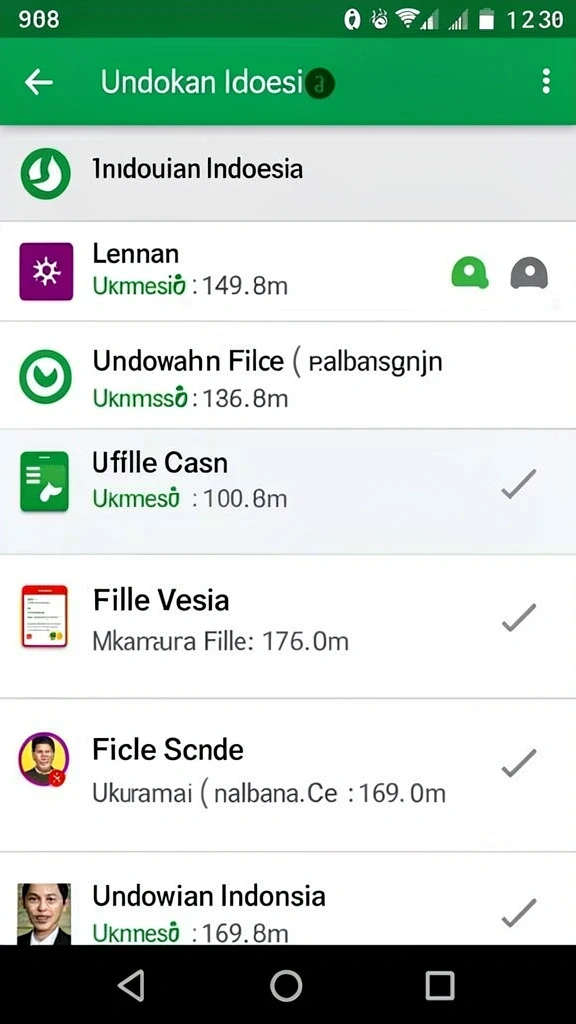Toggle the checkmark for Fille Vesia
Viewport: 576px width, 1024px height.
(x=519, y=617)
